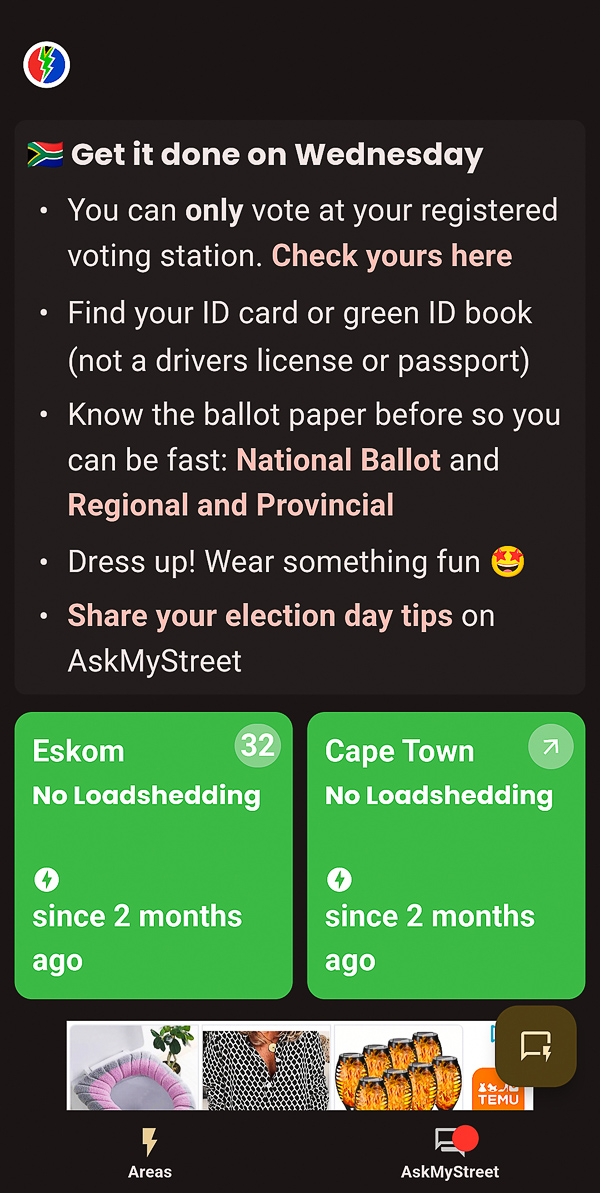The height and width of the screenshot is (1193, 600).
Task: Open Regional and Provincial ballot link
Action: click(230, 505)
